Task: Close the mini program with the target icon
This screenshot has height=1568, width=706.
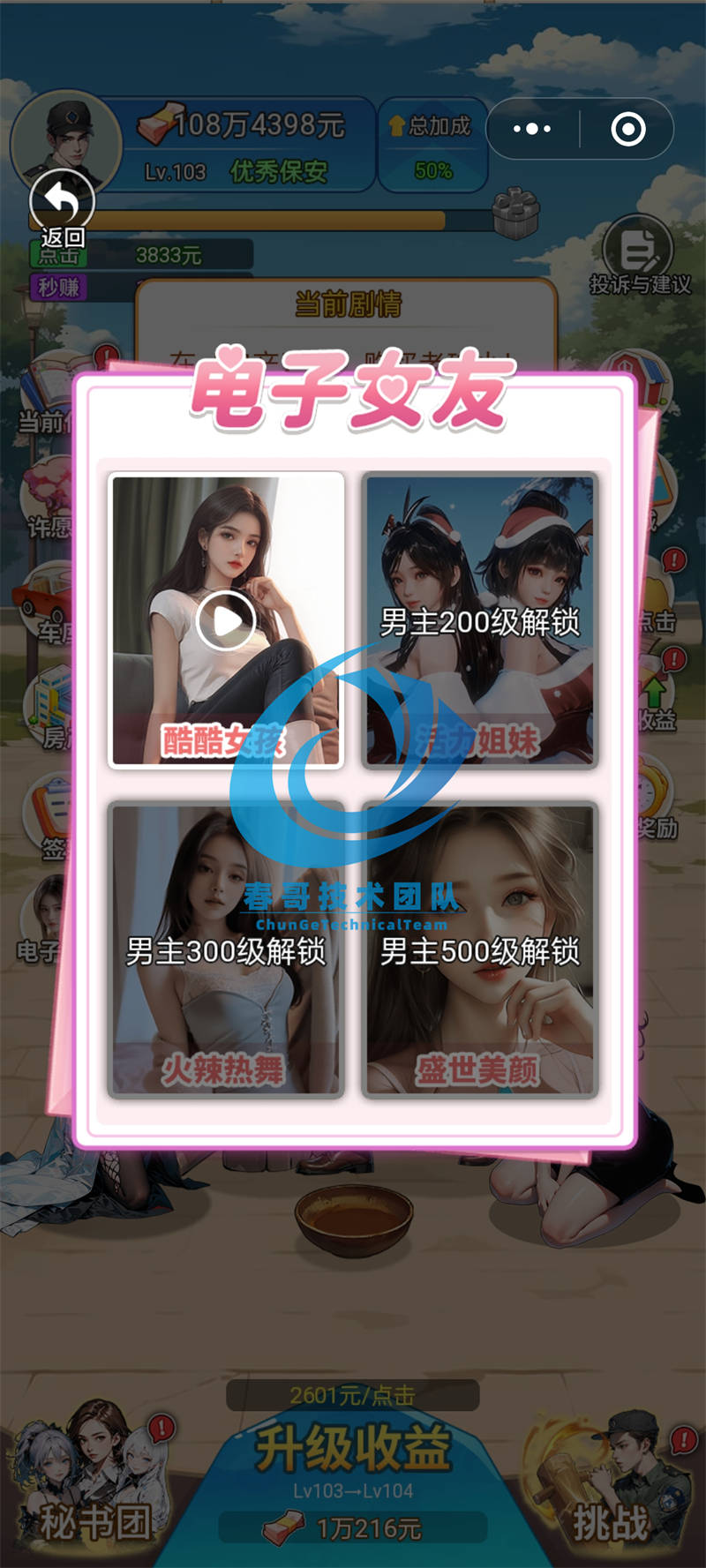Action: (628, 129)
